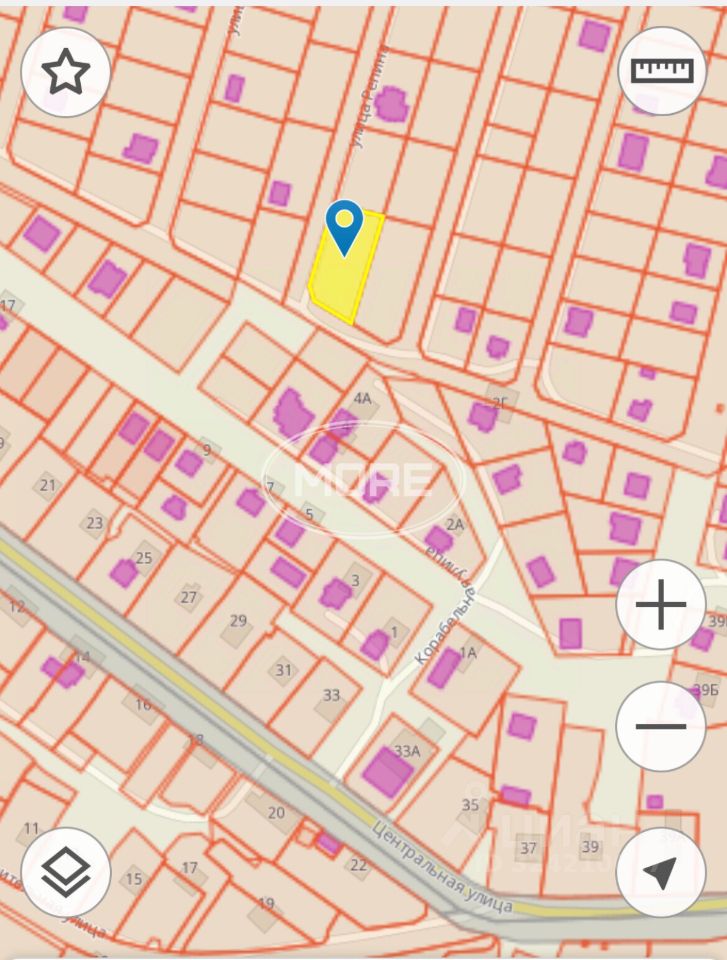Center map on my location
This screenshot has height=960, width=727.
click(x=661, y=872)
